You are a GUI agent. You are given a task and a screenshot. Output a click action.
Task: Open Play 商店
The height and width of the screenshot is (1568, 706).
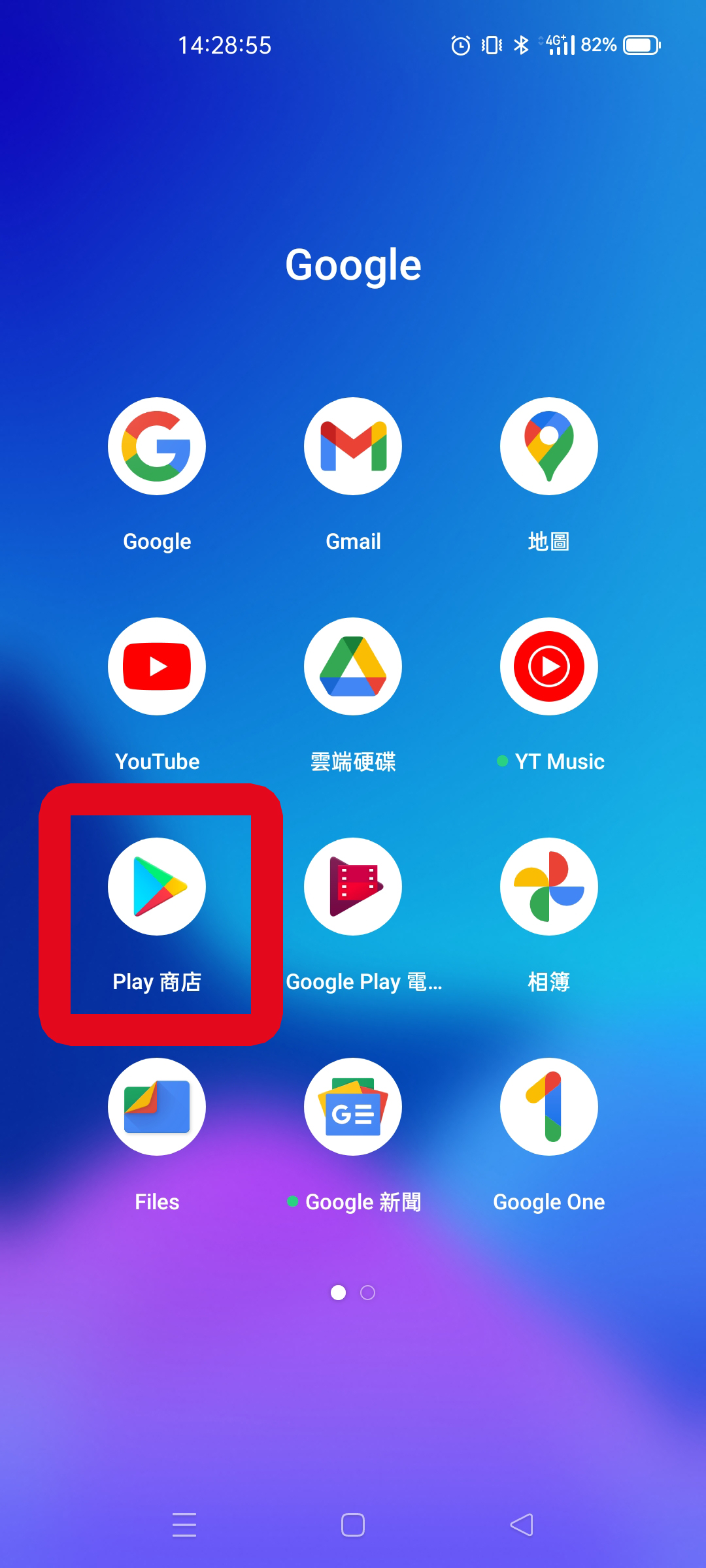[157, 887]
